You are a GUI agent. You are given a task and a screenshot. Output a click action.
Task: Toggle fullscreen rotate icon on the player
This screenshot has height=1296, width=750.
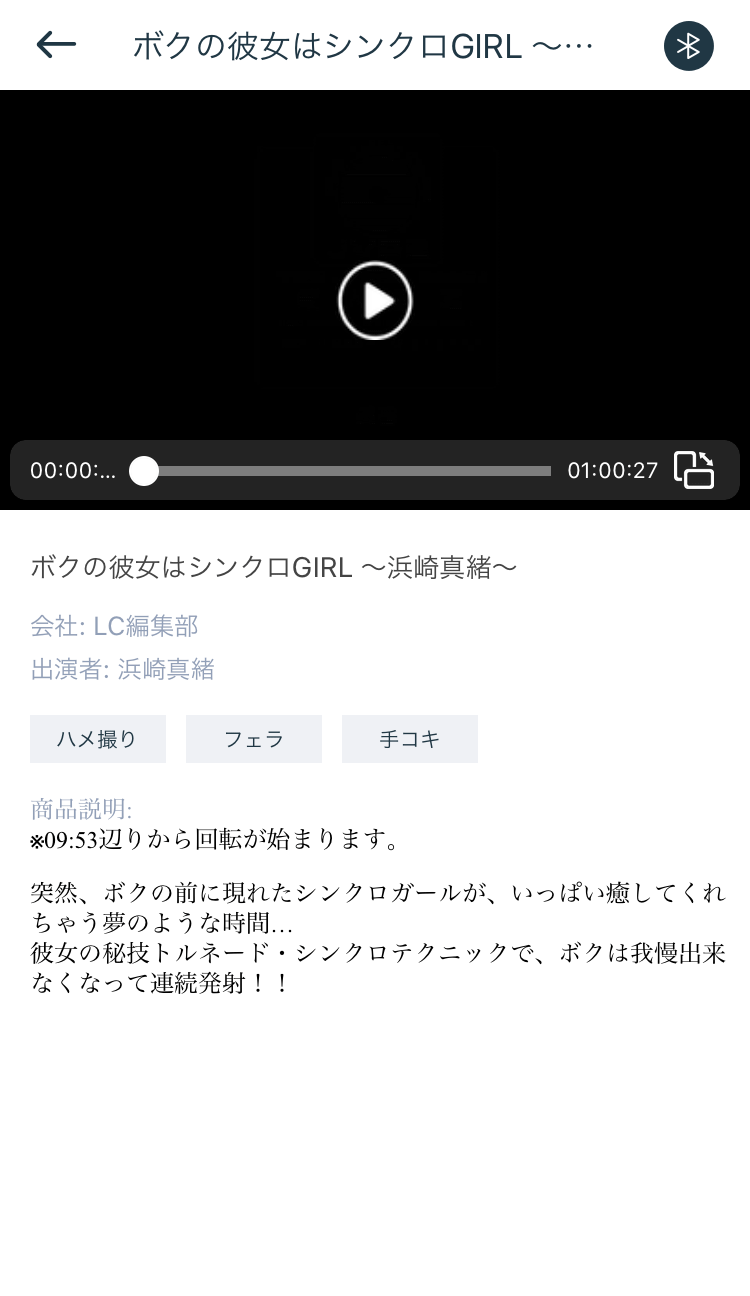click(694, 470)
